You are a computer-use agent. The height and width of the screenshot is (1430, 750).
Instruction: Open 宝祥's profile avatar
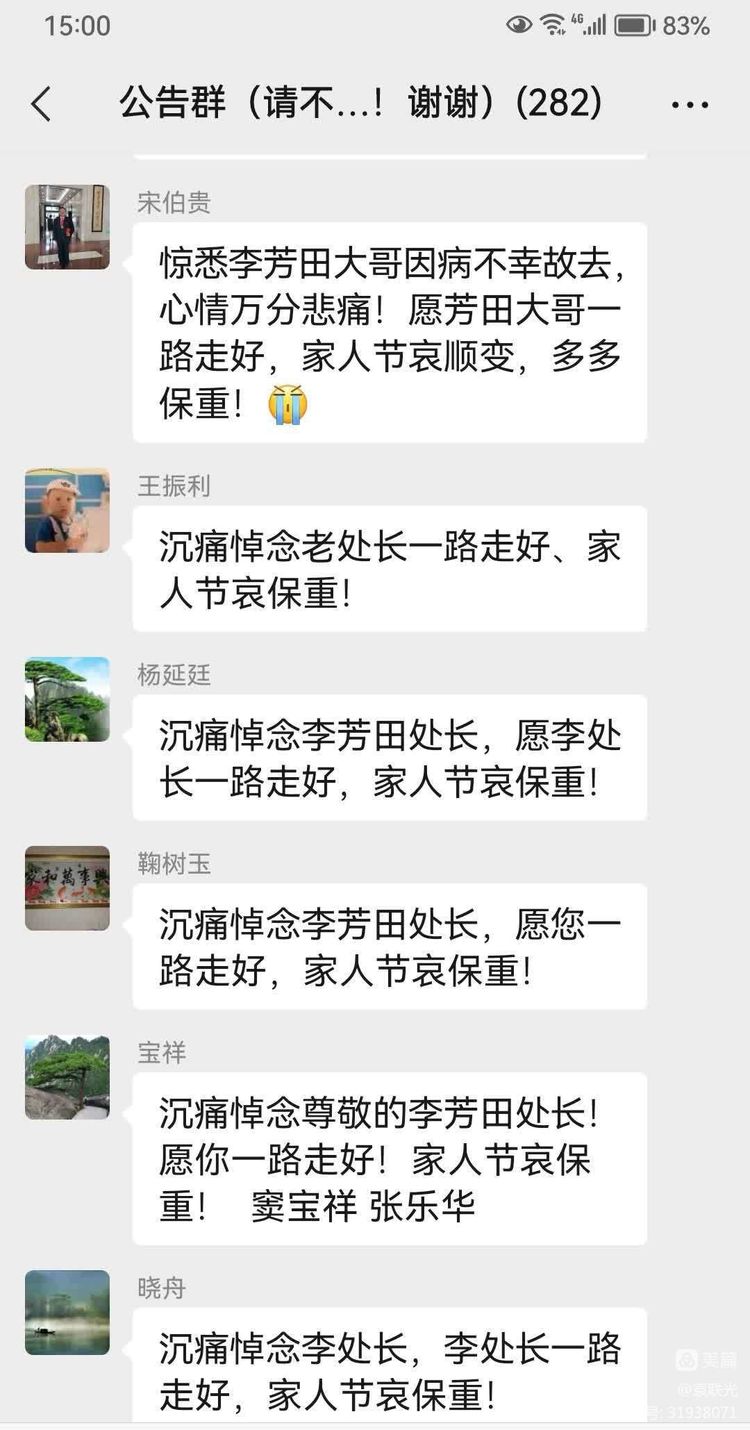click(67, 1077)
